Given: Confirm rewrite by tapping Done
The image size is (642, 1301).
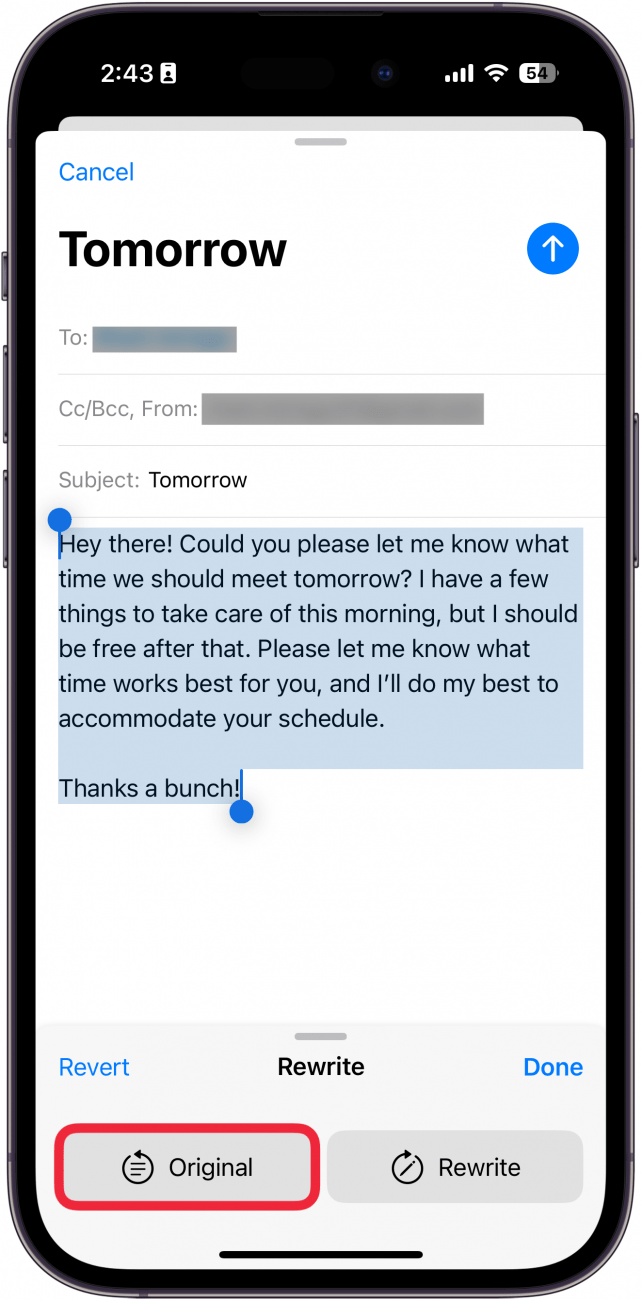Looking at the screenshot, I should click(552, 1067).
